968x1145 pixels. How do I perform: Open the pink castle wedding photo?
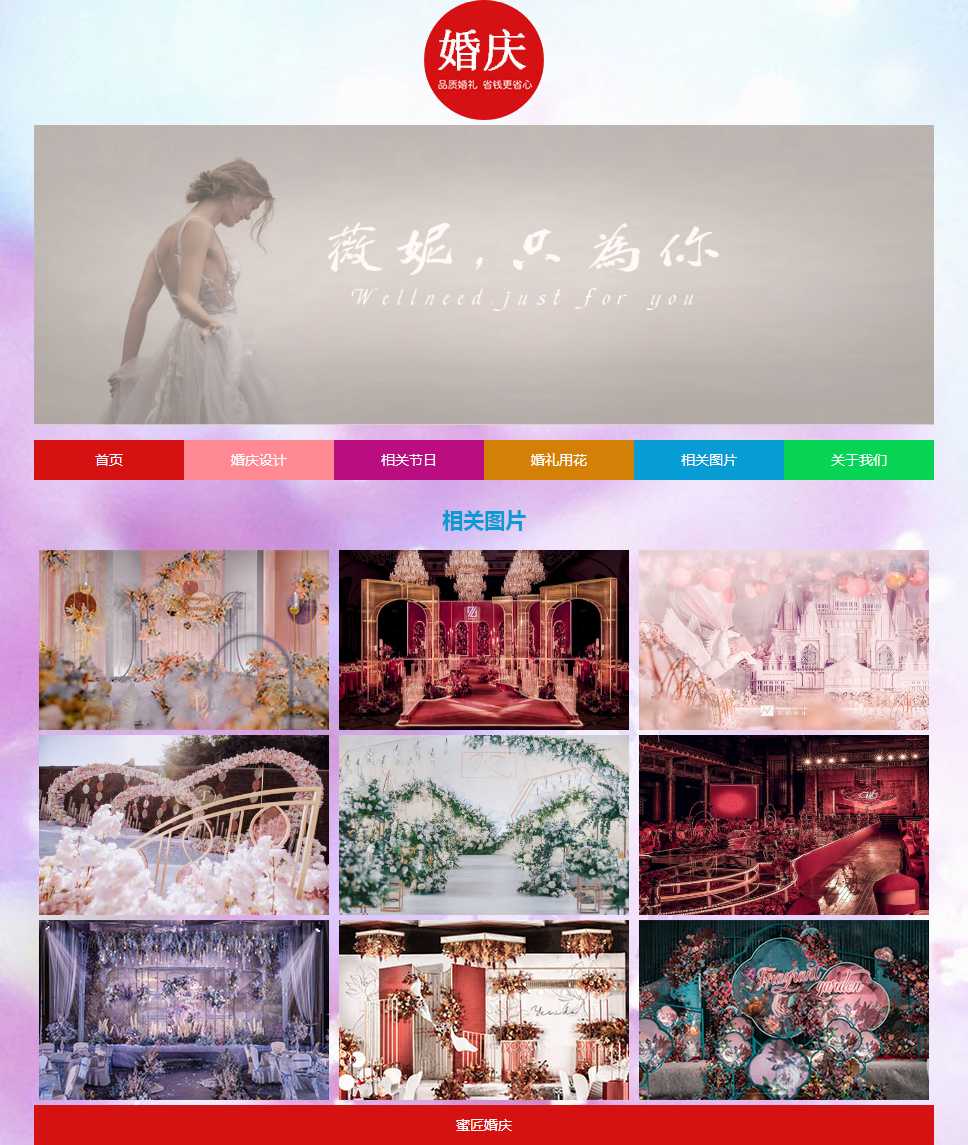click(x=784, y=640)
